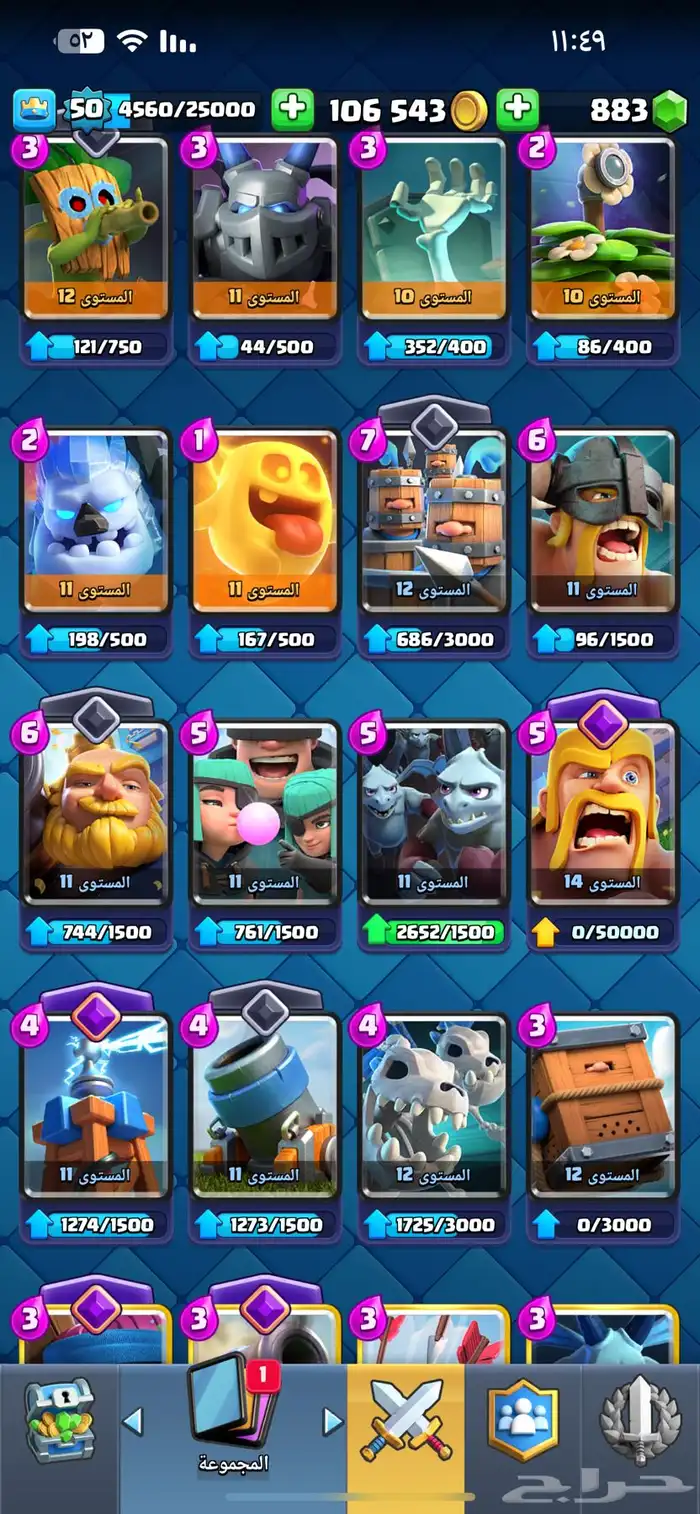Viewport: 700px width, 1514px height.
Task: Switch to the shop chest tab
Action: click(x=59, y=1420)
